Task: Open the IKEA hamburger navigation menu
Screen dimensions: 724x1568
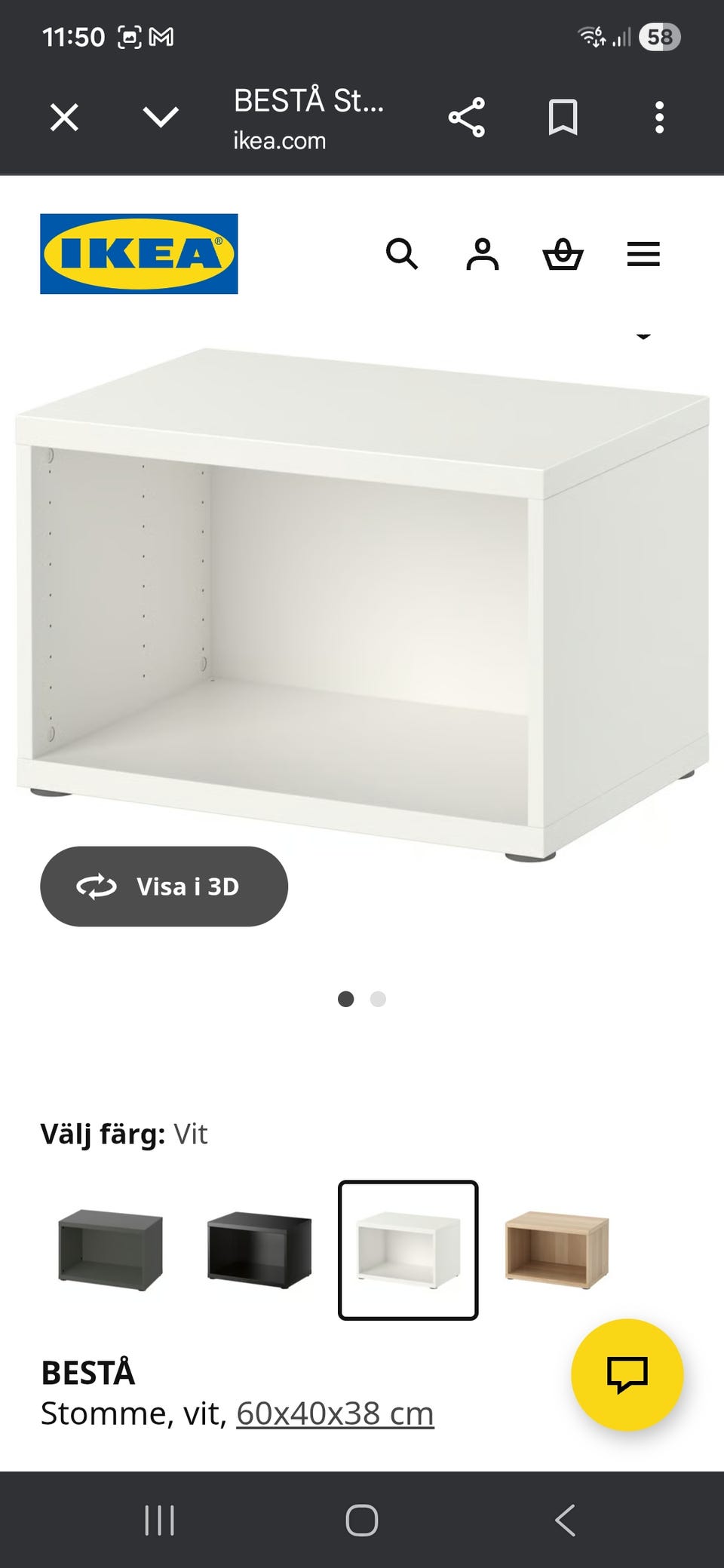Action: pos(643,255)
